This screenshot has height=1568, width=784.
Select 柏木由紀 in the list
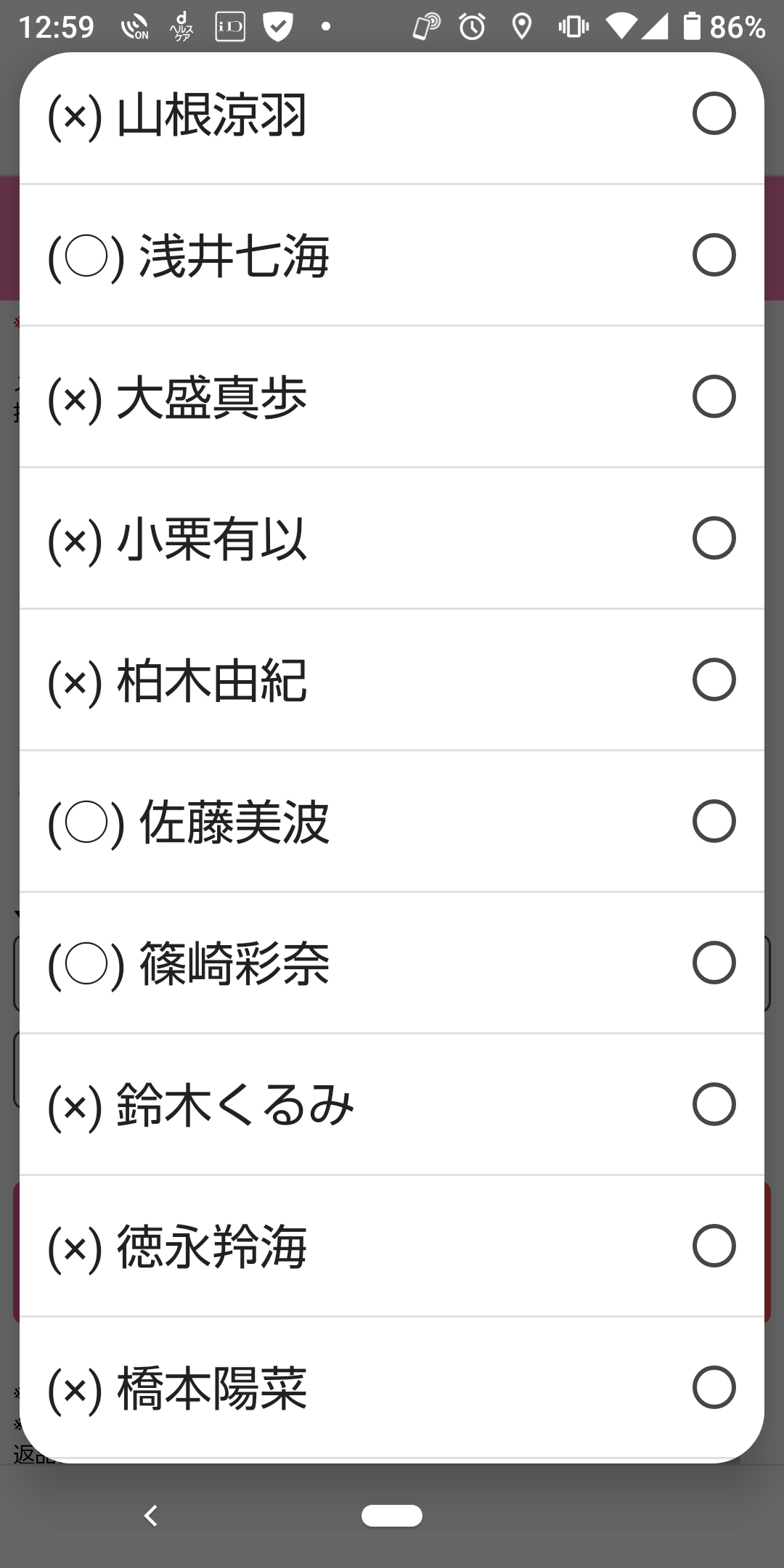click(x=392, y=679)
